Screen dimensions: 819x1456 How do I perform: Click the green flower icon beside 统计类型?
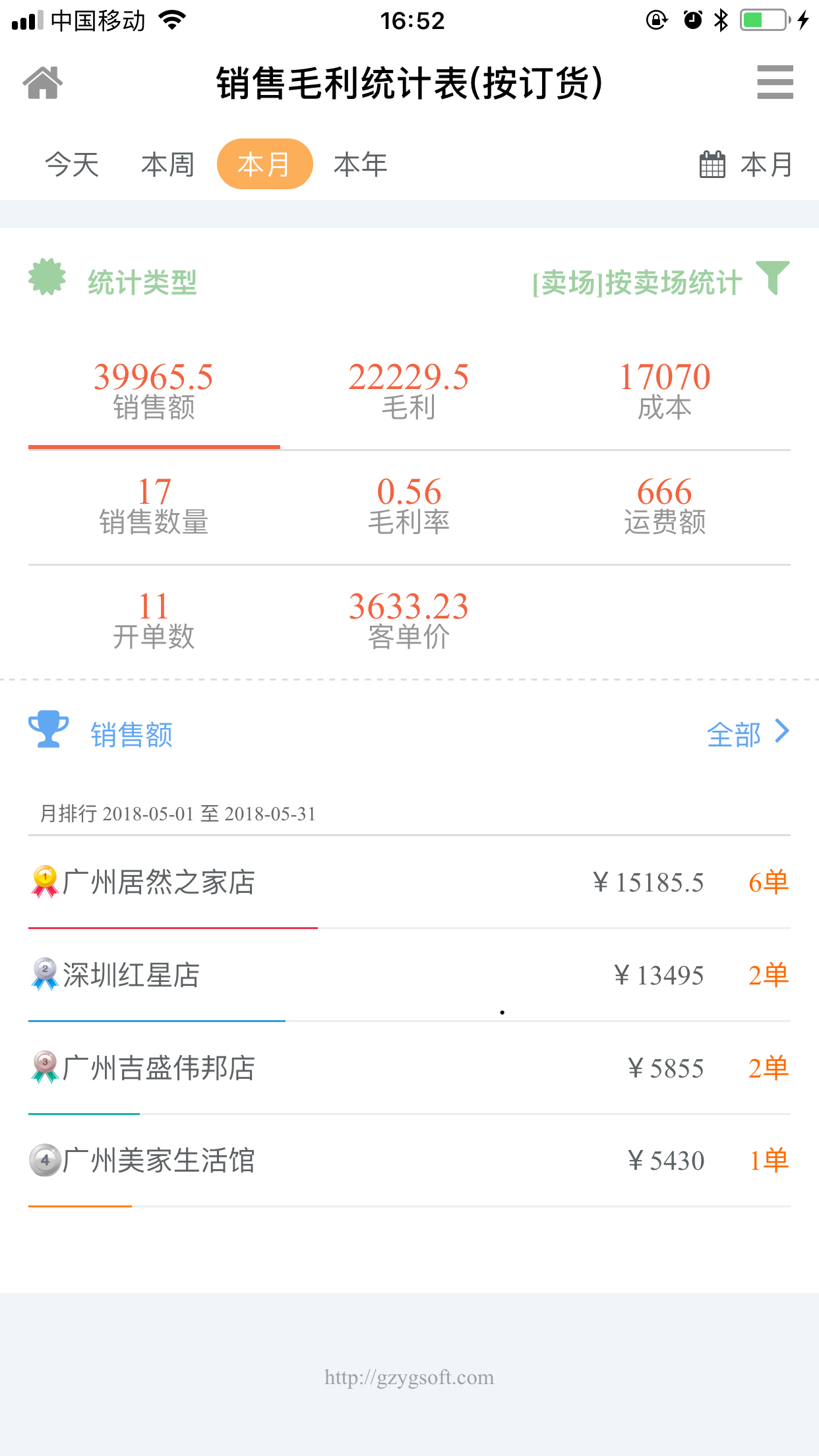click(46, 278)
